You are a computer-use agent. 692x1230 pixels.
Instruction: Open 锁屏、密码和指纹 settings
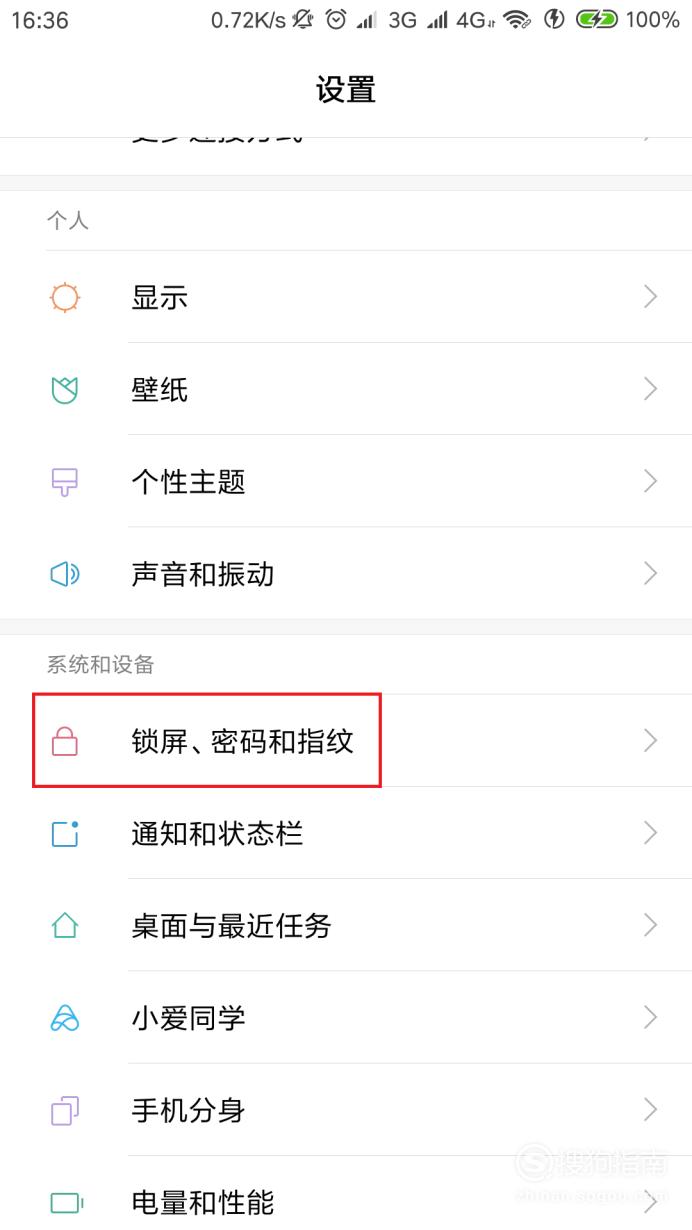pos(346,741)
